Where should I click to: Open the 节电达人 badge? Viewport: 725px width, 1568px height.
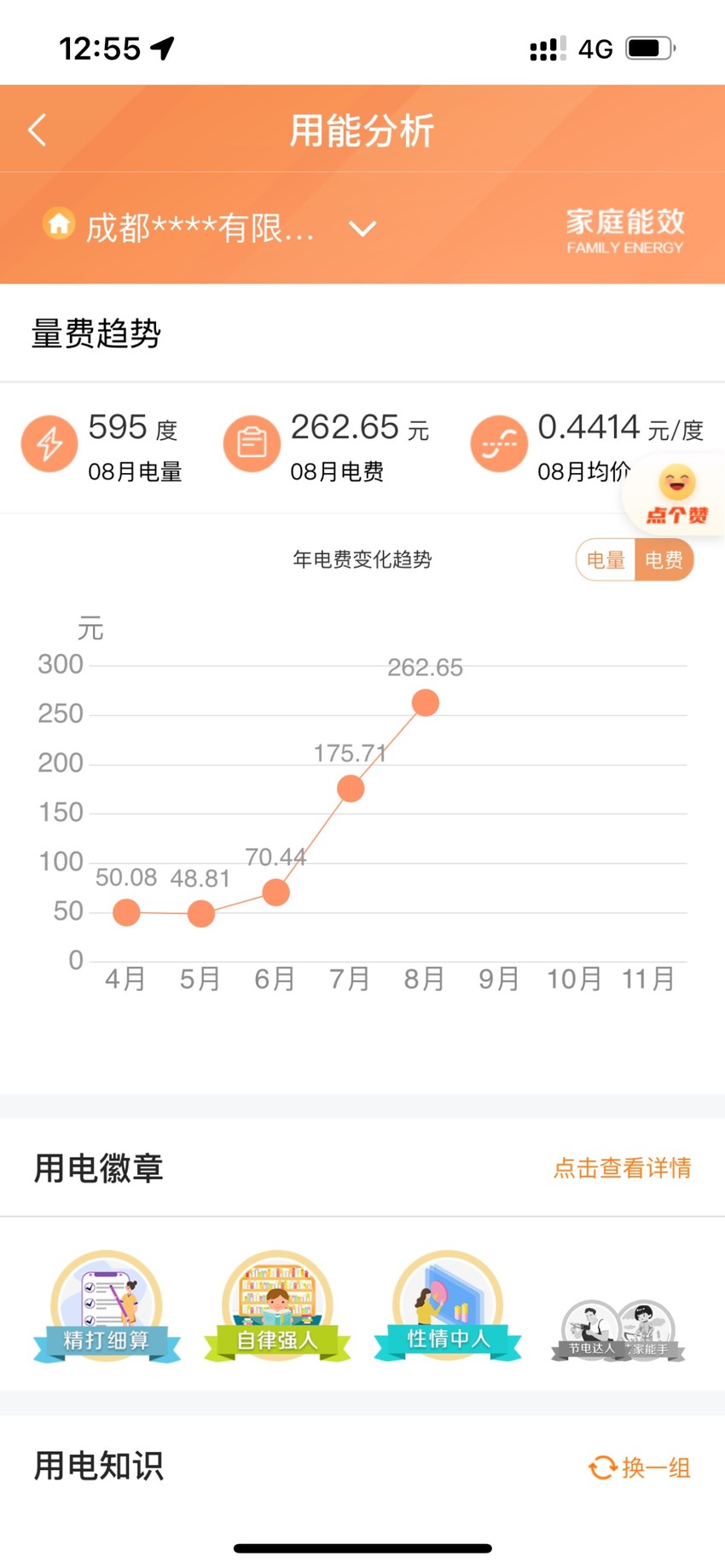(590, 1330)
